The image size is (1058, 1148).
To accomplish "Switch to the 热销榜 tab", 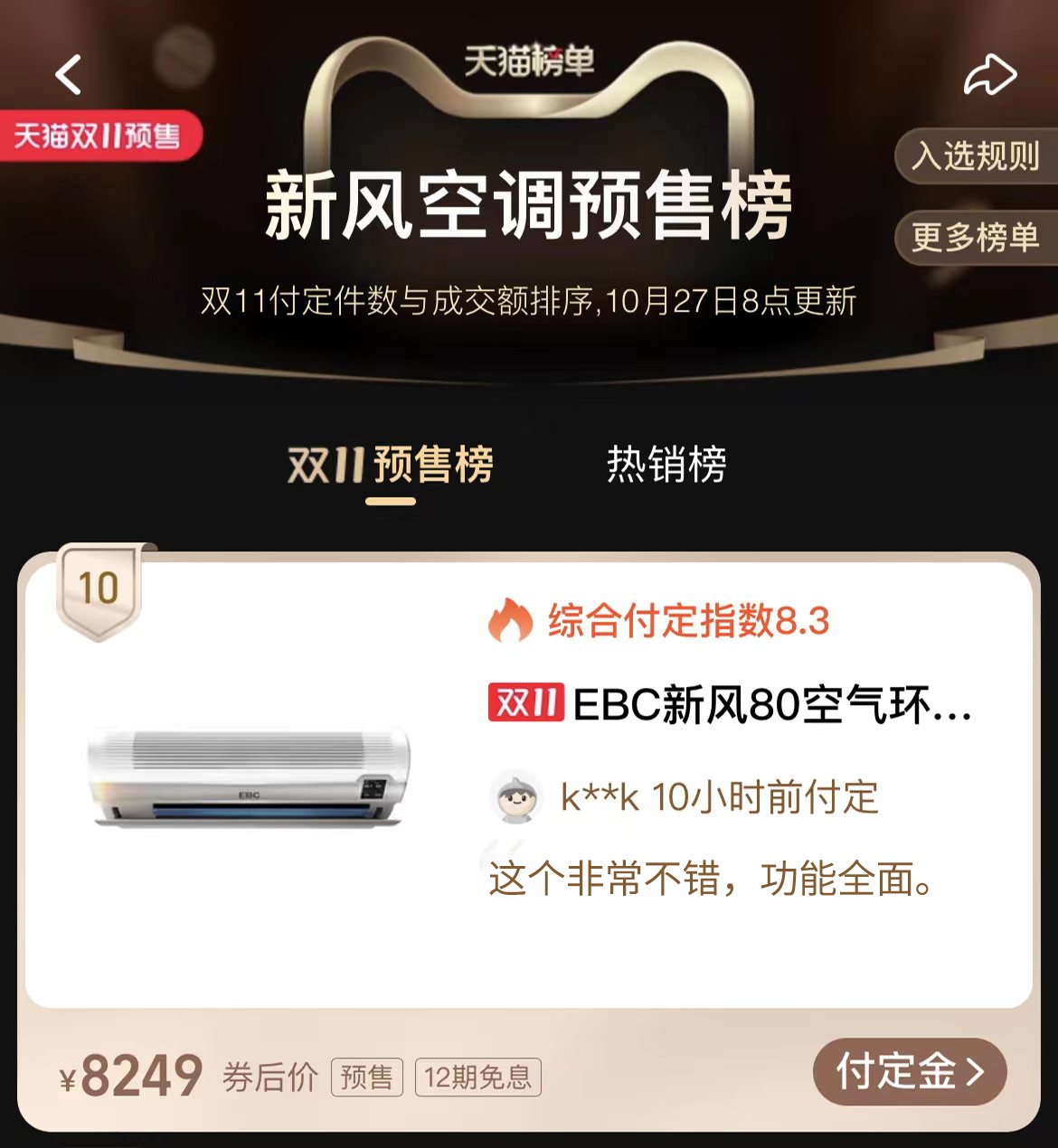I will [666, 465].
